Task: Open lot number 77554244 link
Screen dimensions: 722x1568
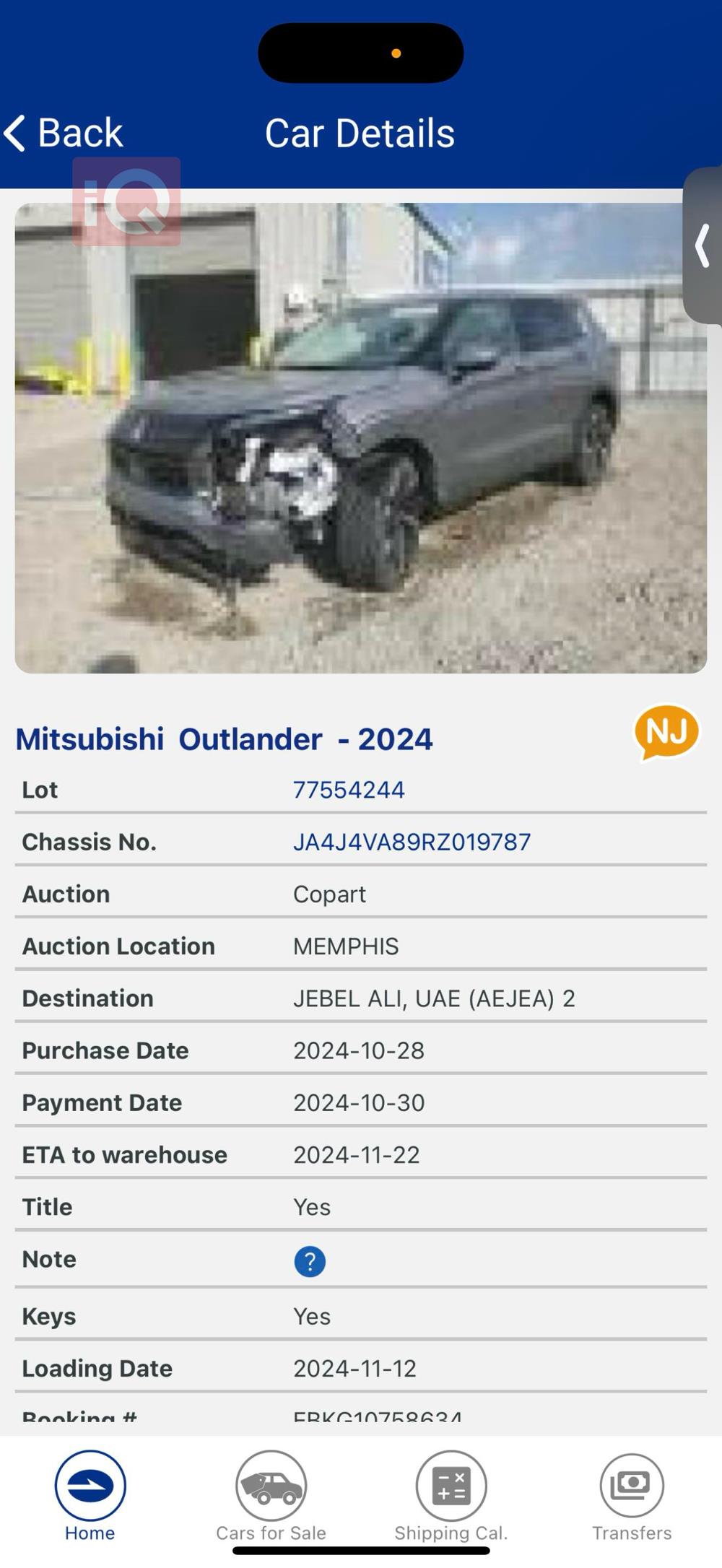Action: (349, 790)
